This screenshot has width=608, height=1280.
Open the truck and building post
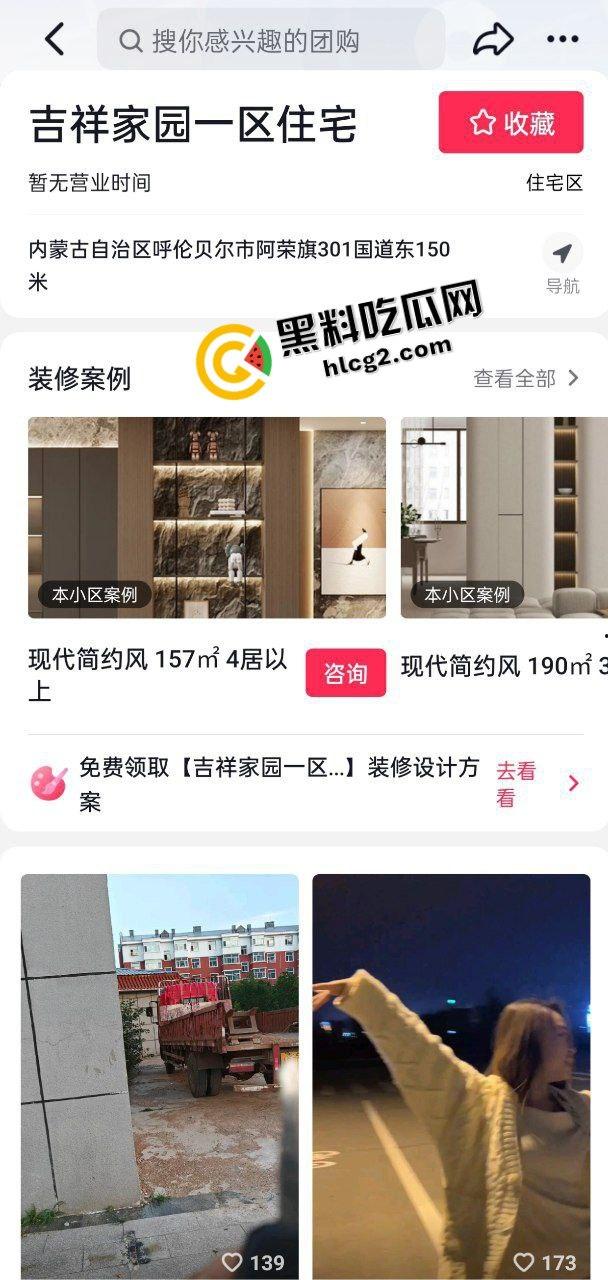[160, 1060]
